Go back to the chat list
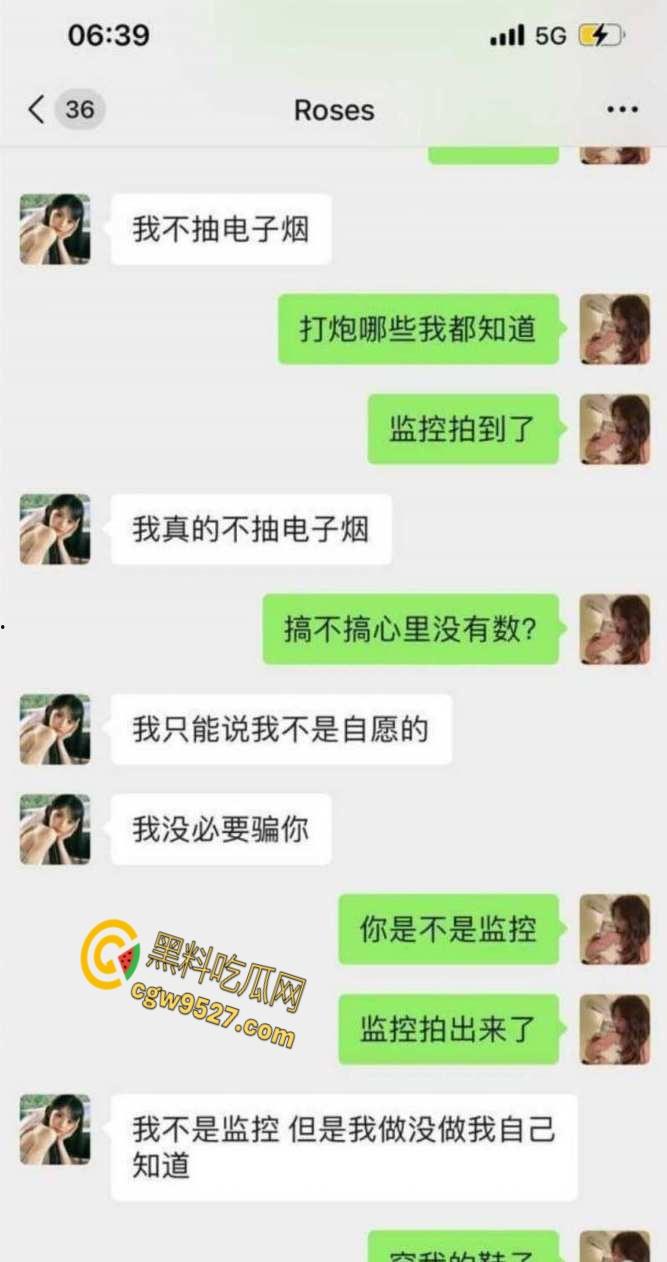 point(38,109)
